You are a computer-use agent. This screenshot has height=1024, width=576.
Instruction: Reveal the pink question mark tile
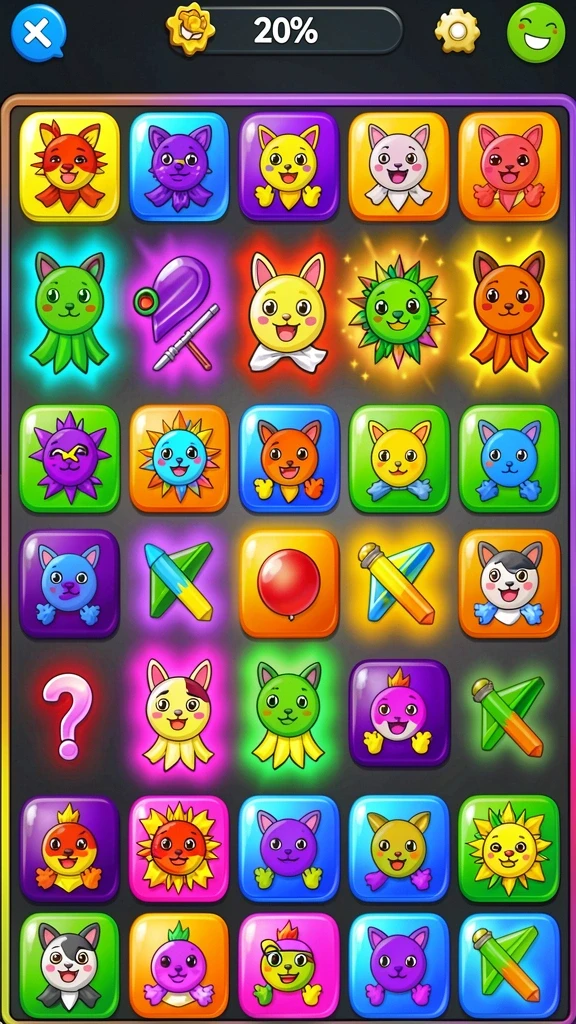point(67,716)
